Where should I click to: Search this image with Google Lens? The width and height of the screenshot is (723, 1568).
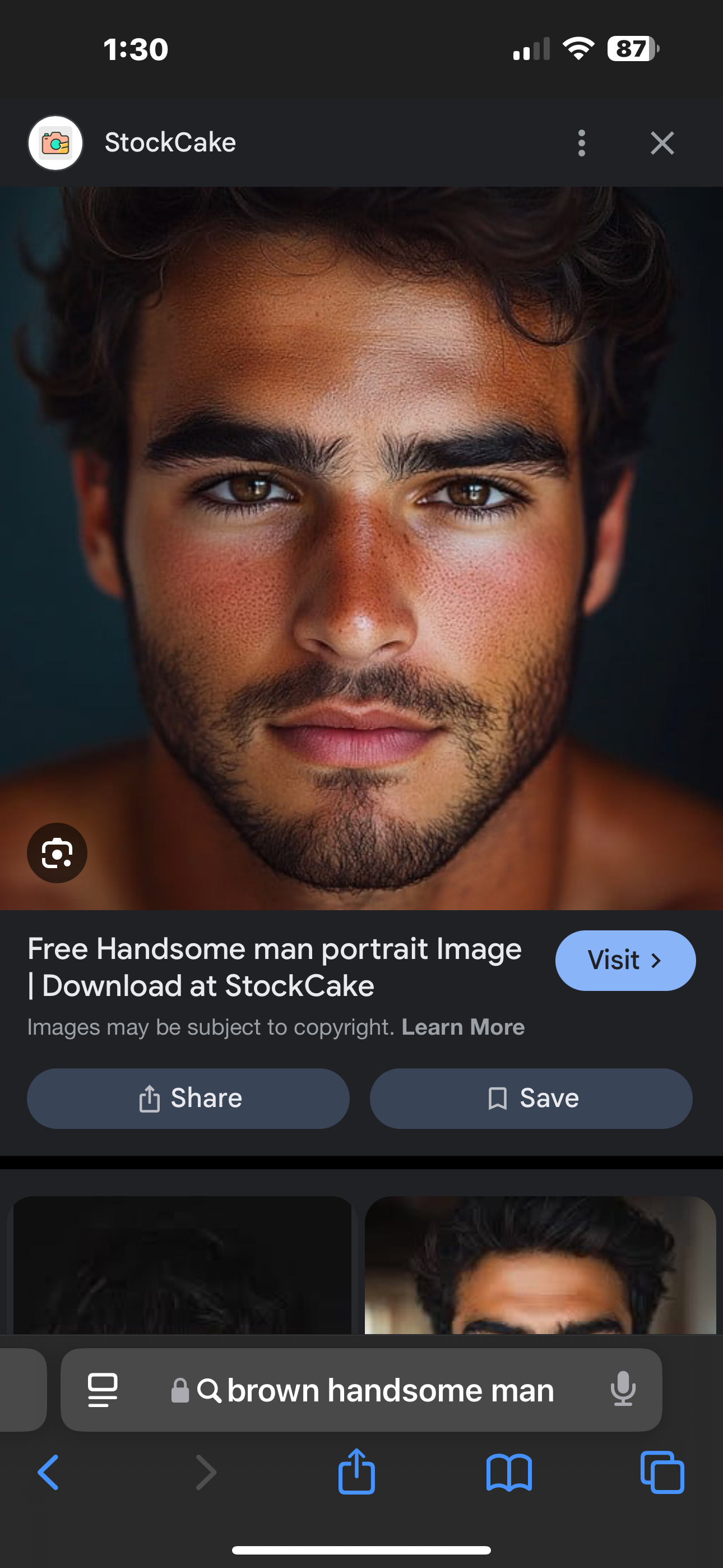(57, 853)
